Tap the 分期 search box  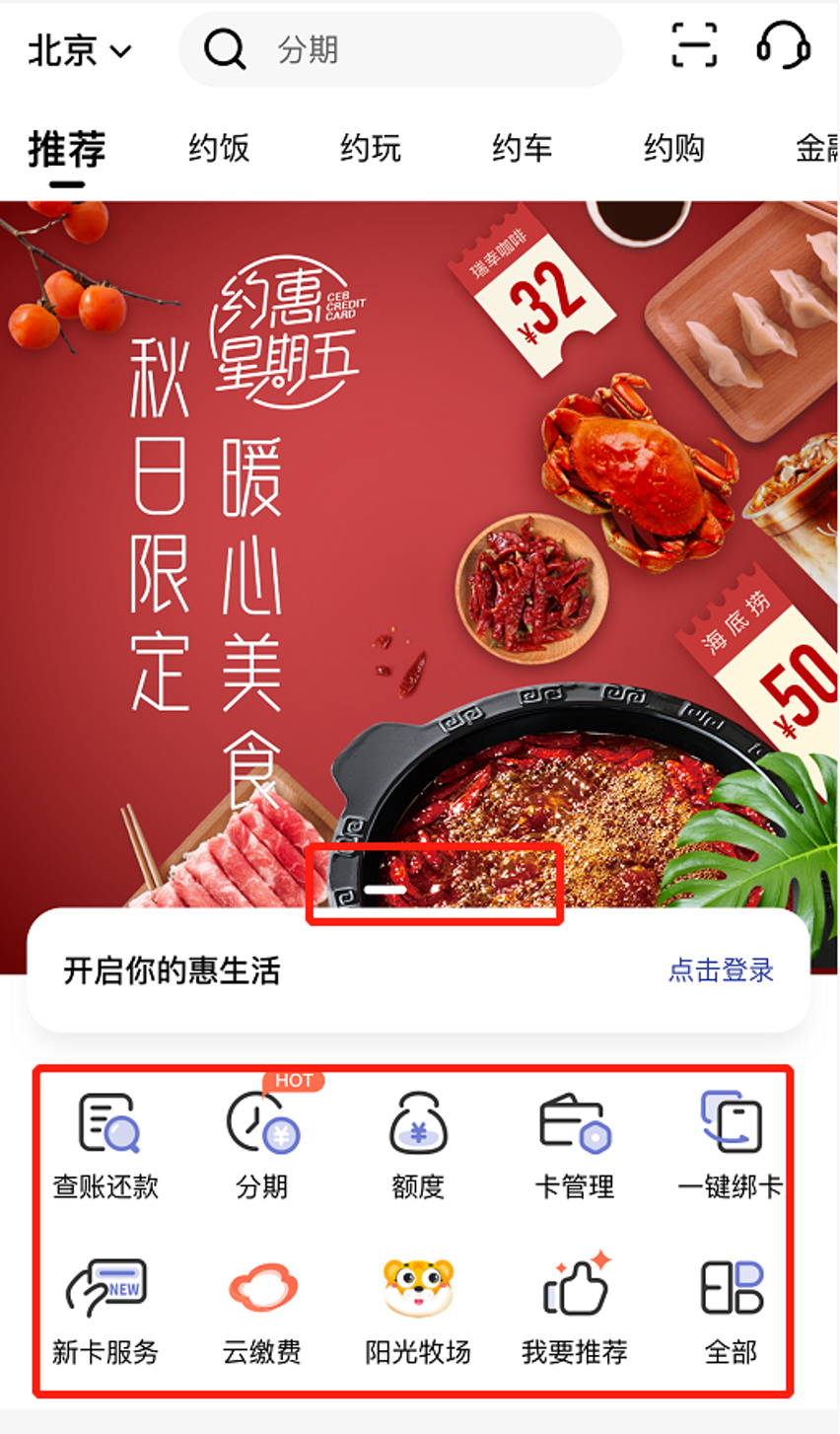pos(414,49)
